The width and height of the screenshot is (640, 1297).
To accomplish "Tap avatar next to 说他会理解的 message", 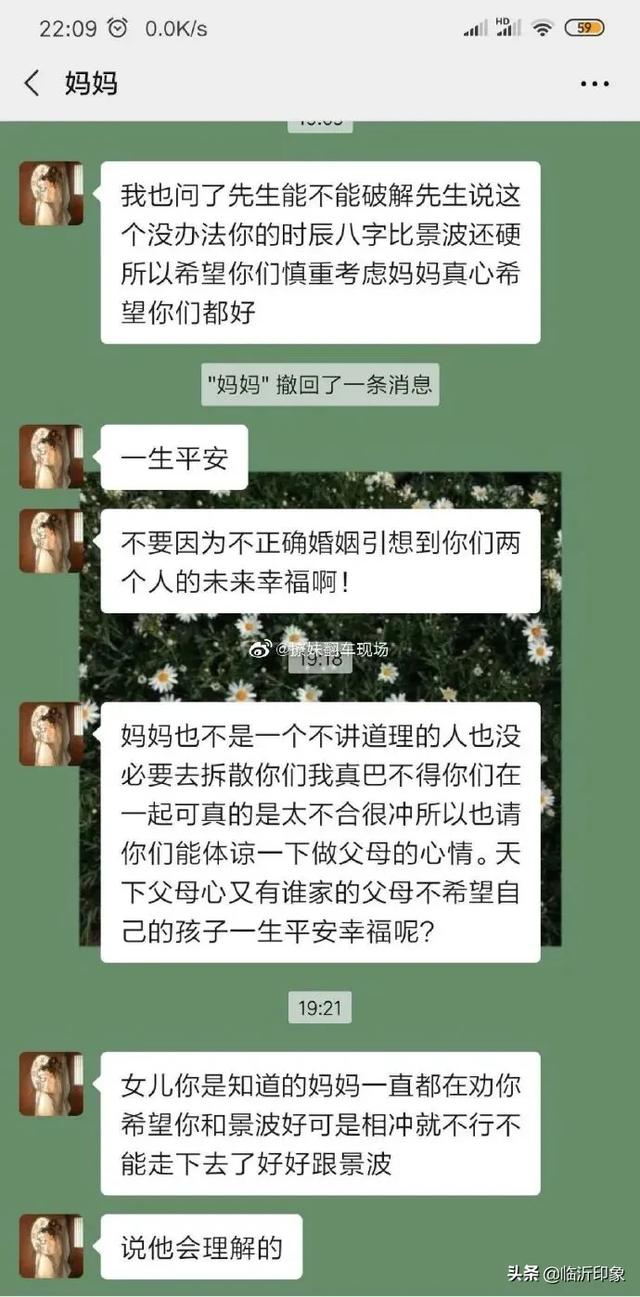I will (51, 1246).
